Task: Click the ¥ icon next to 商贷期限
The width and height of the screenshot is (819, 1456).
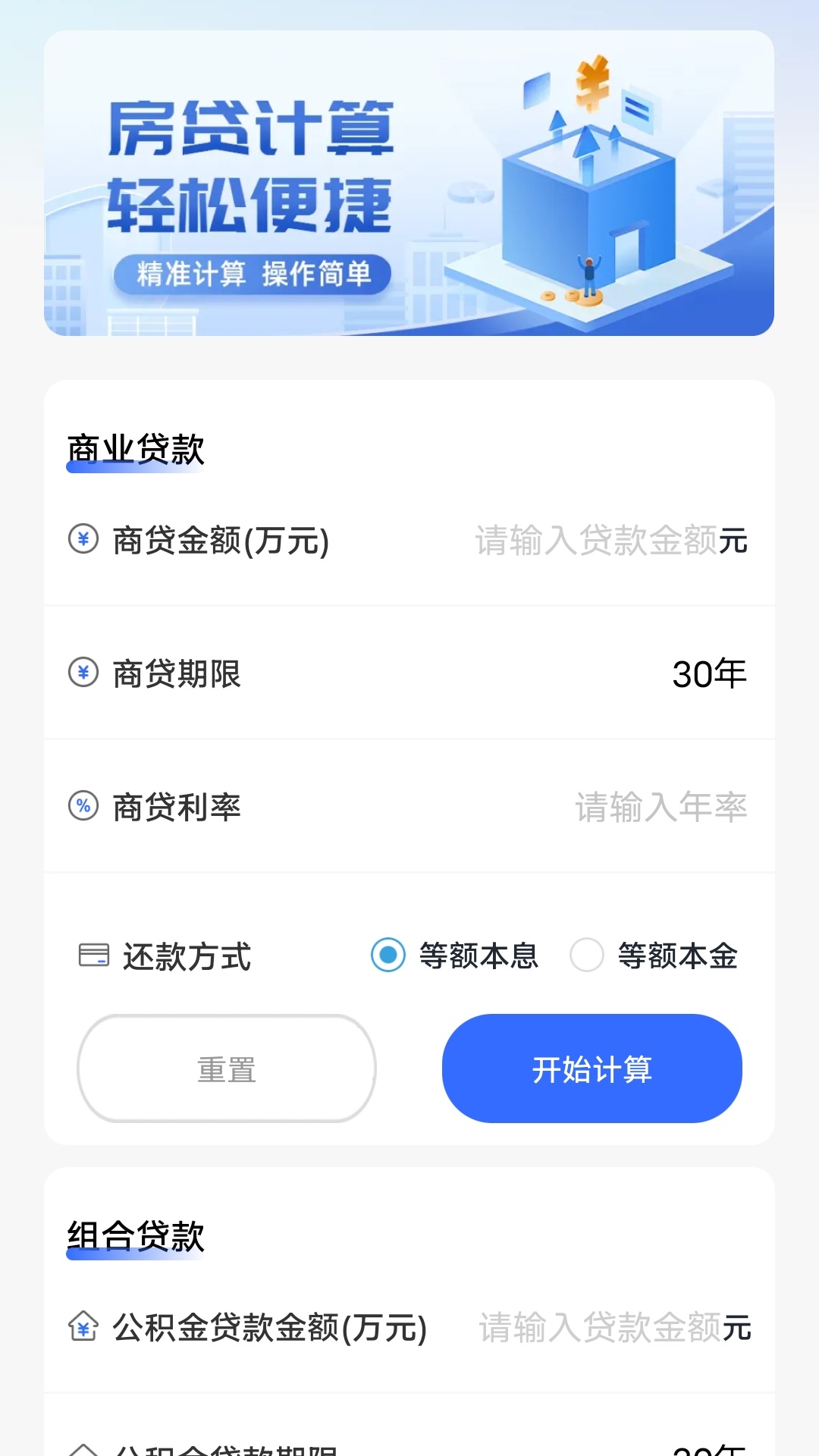Action: pyautogui.click(x=84, y=672)
